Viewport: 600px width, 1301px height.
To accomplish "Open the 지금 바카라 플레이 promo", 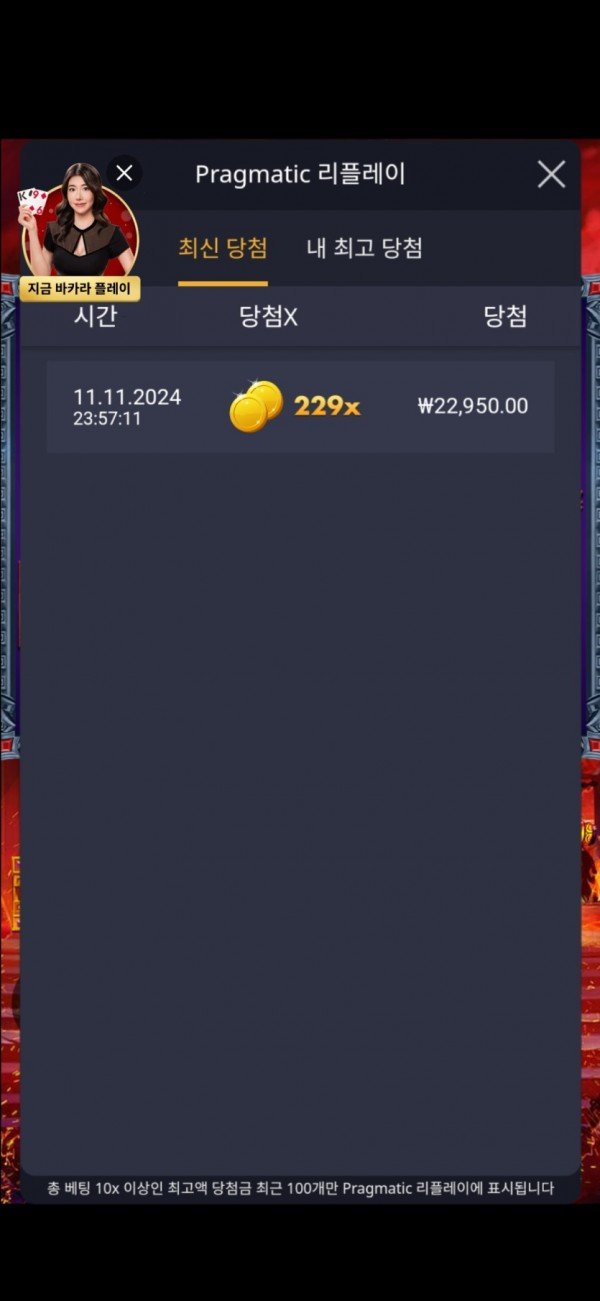I will point(80,289).
